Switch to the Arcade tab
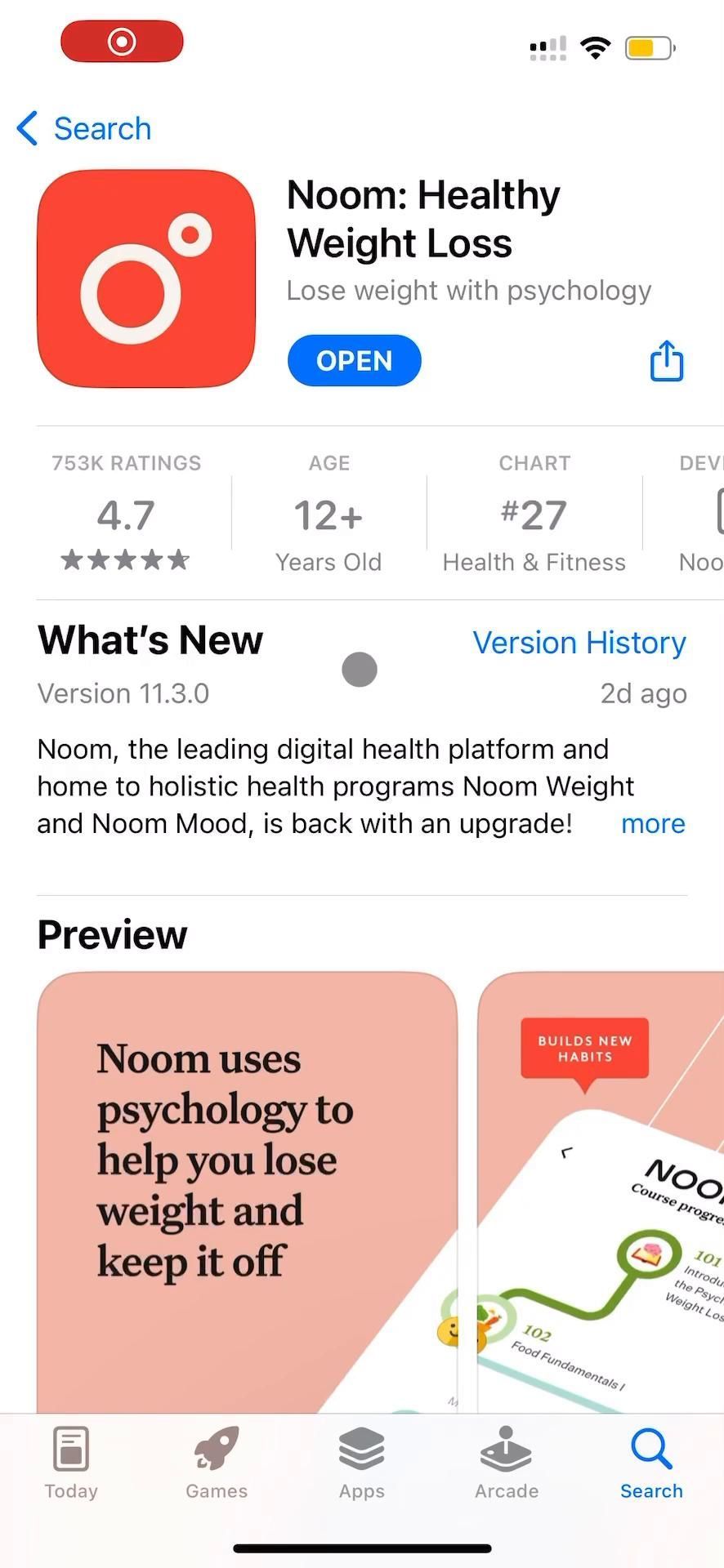Viewport: 724px width, 1568px height. point(507,1463)
